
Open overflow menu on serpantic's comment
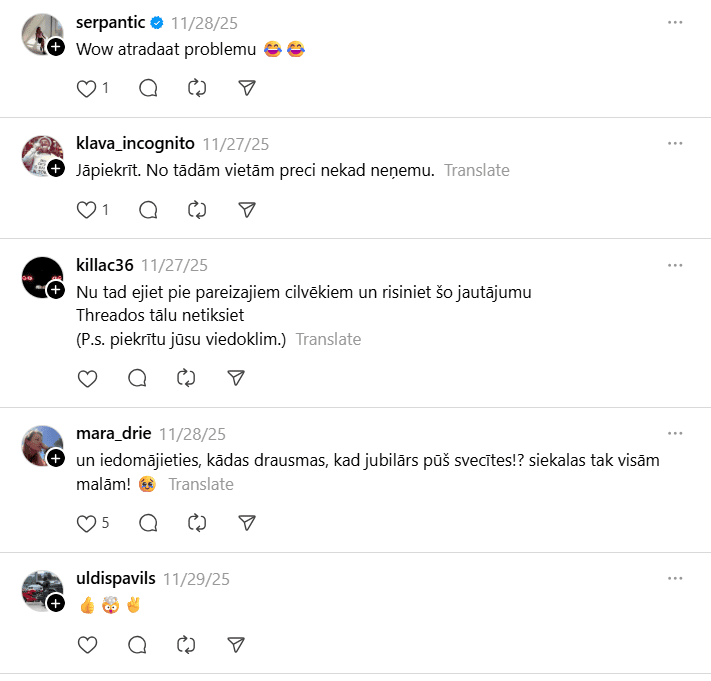click(x=675, y=22)
